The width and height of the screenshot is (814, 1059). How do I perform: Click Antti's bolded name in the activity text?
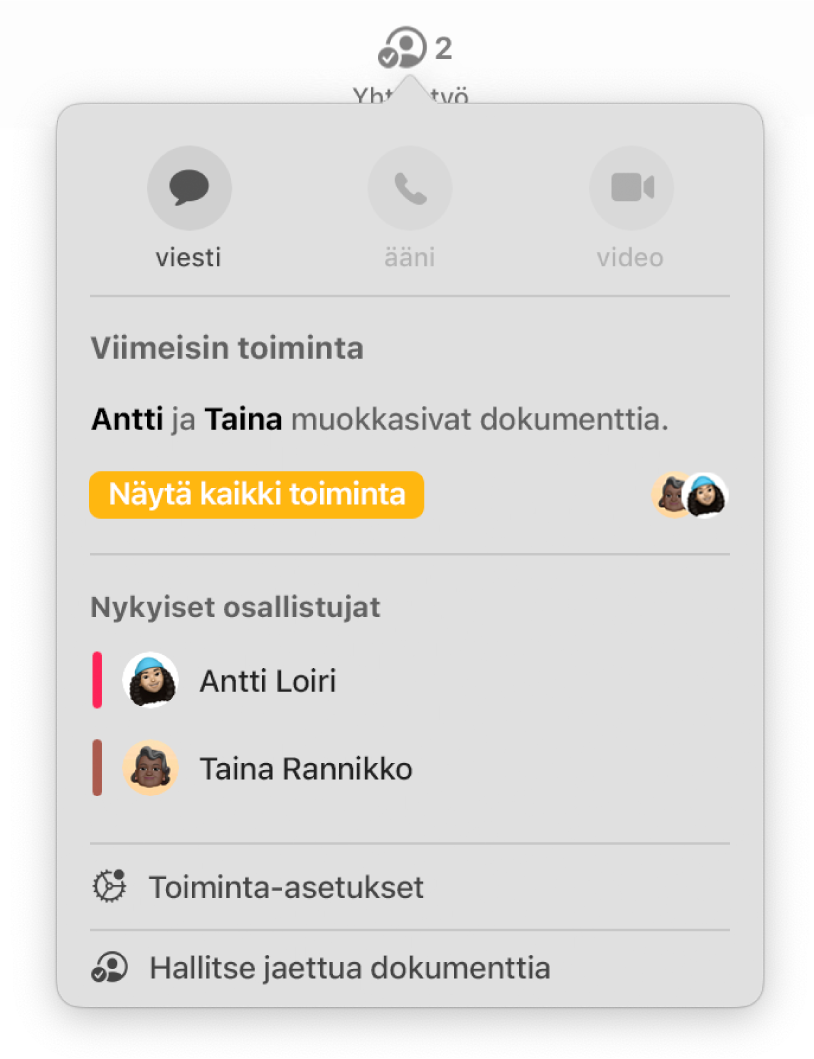(x=127, y=419)
